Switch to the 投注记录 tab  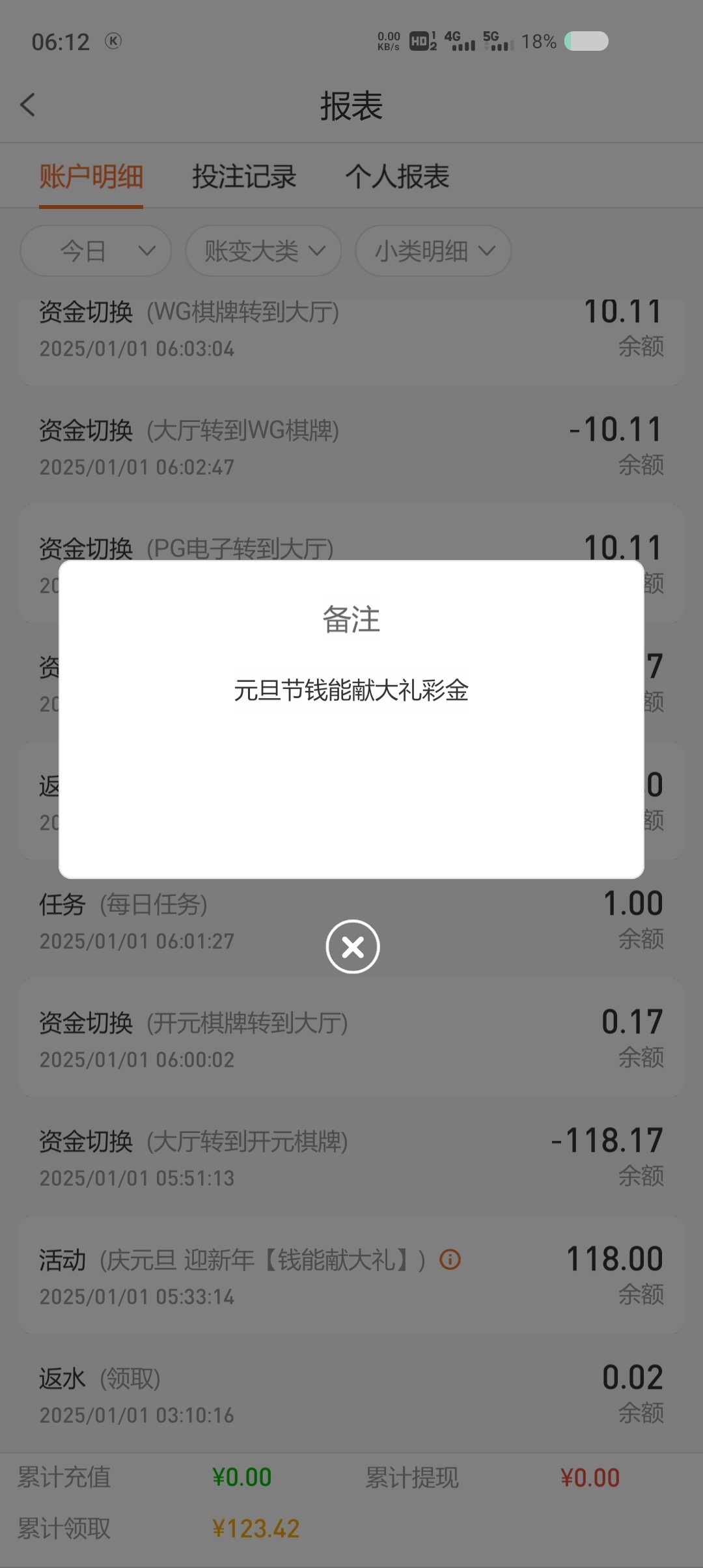(244, 176)
